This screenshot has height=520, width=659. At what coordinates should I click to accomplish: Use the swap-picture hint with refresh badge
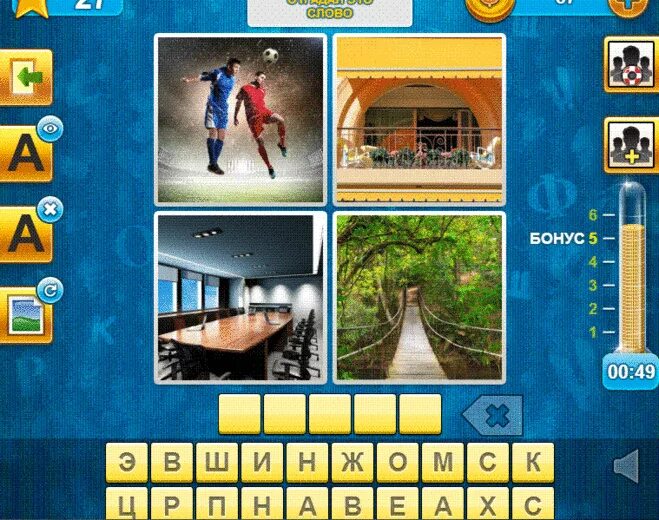[x=26, y=314]
